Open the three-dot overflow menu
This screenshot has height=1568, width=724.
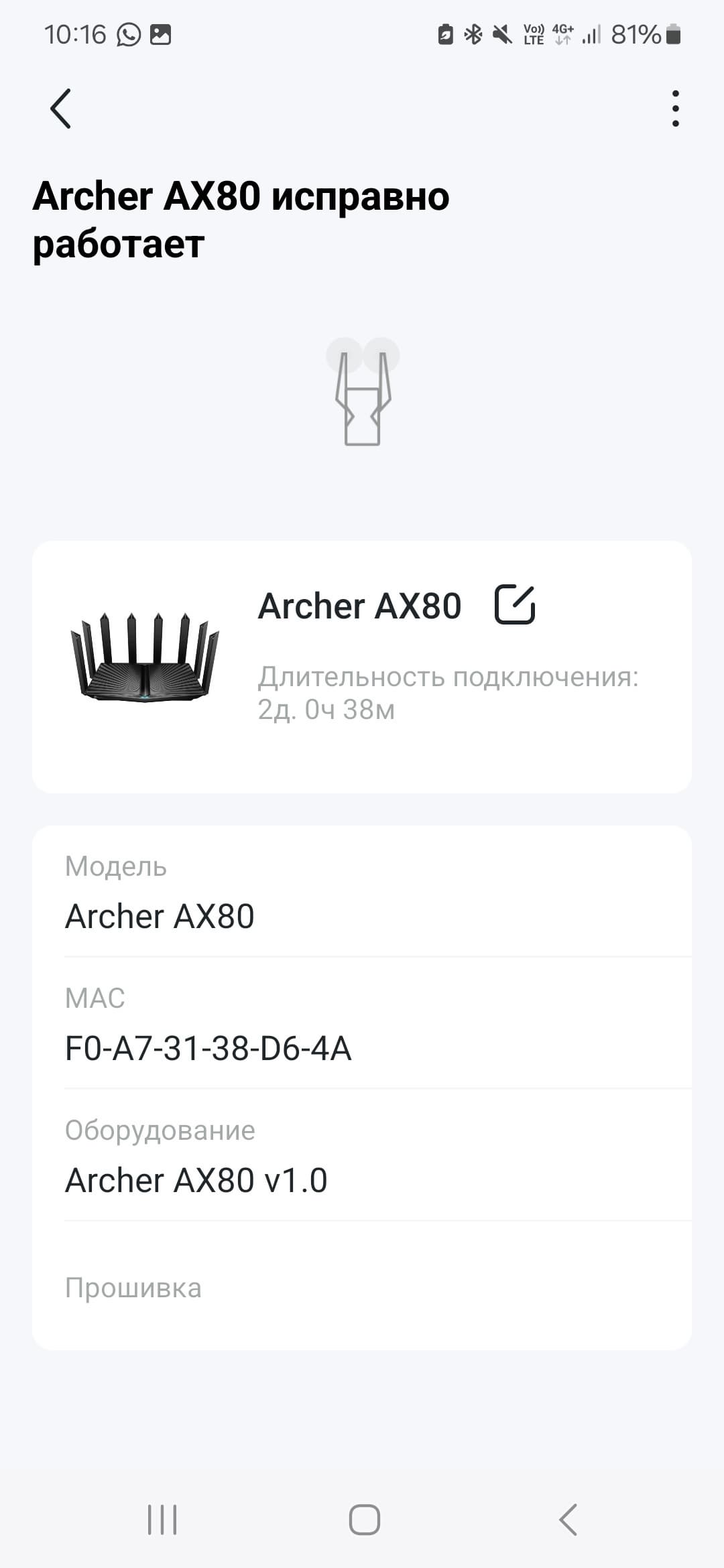[x=675, y=109]
